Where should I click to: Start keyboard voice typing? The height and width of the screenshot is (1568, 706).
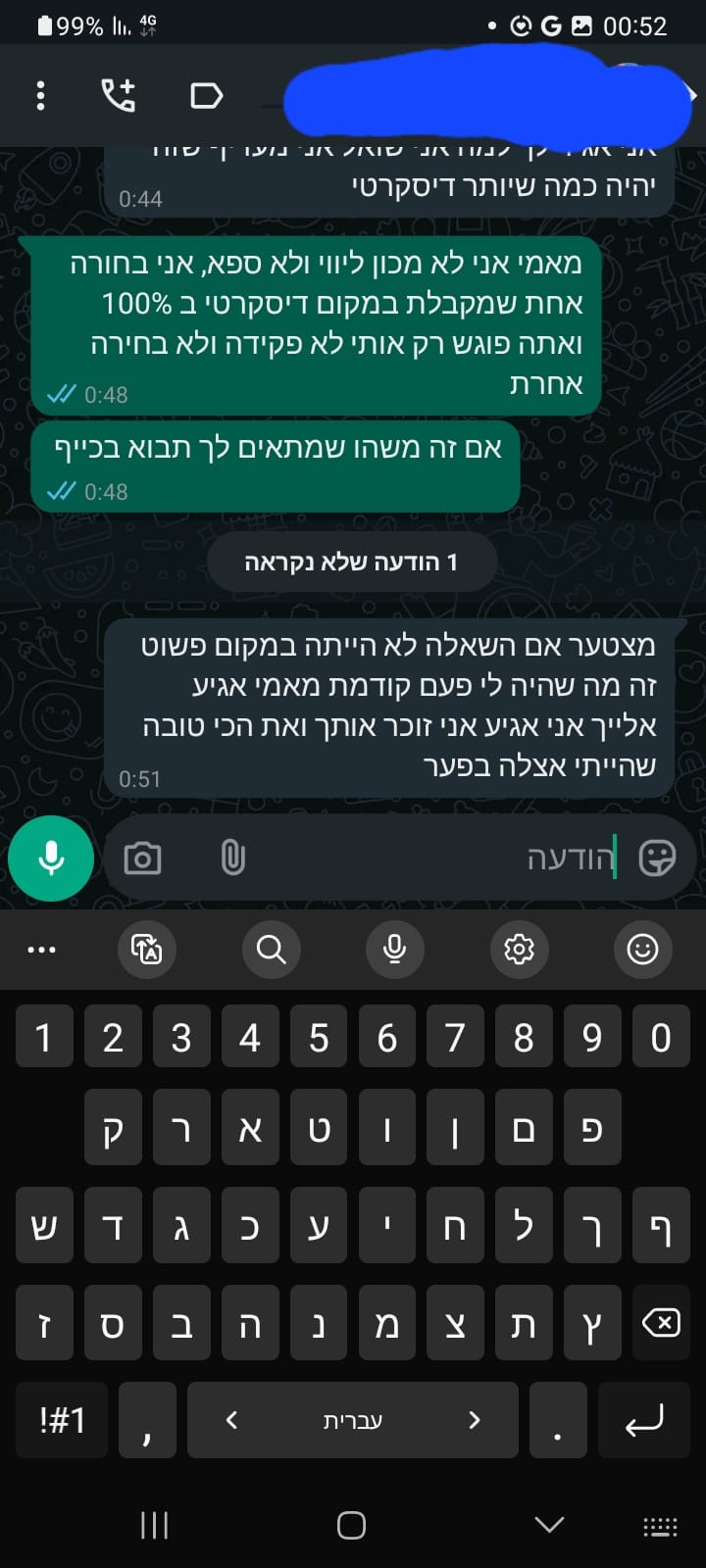click(394, 949)
